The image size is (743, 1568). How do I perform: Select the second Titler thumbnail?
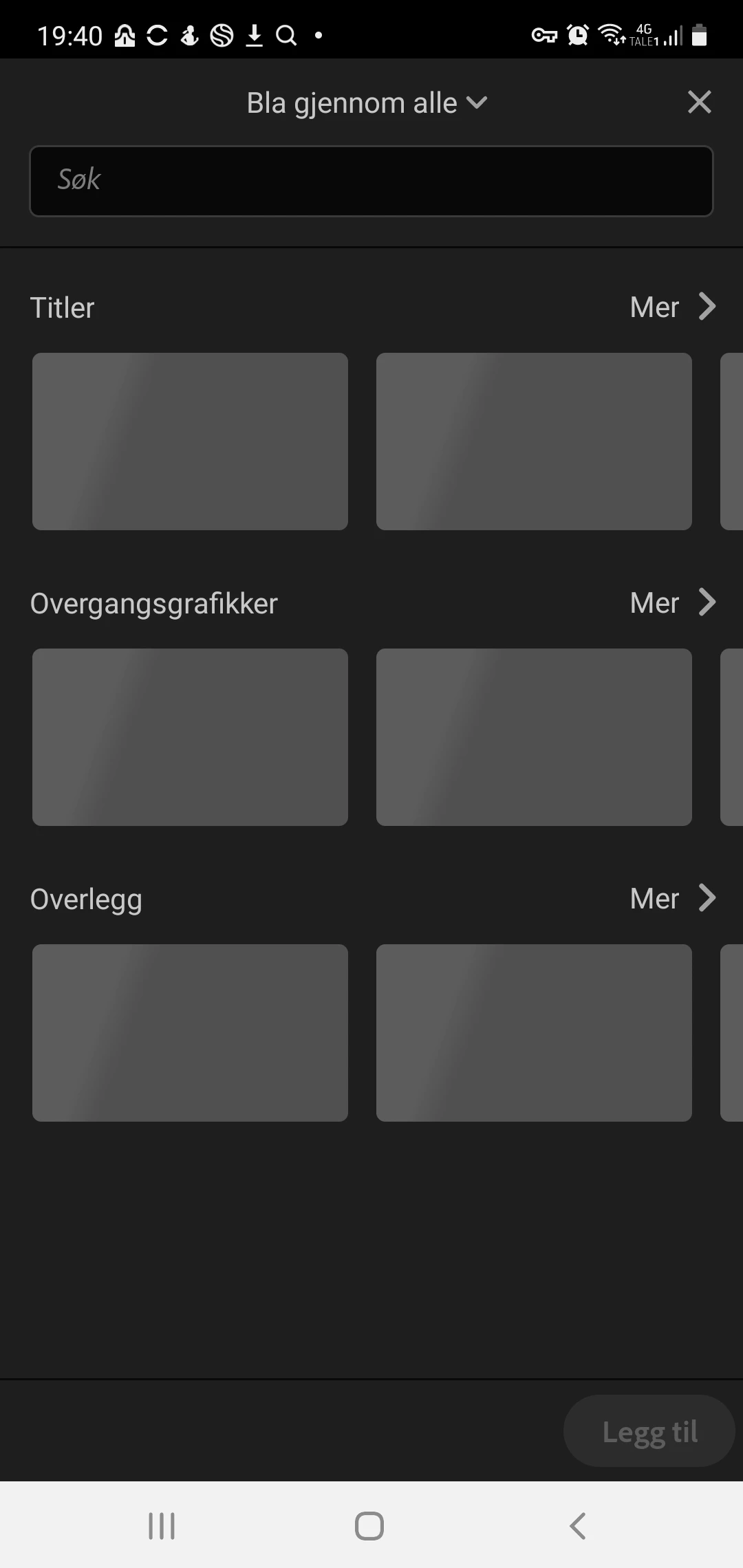[x=534, y=442]
